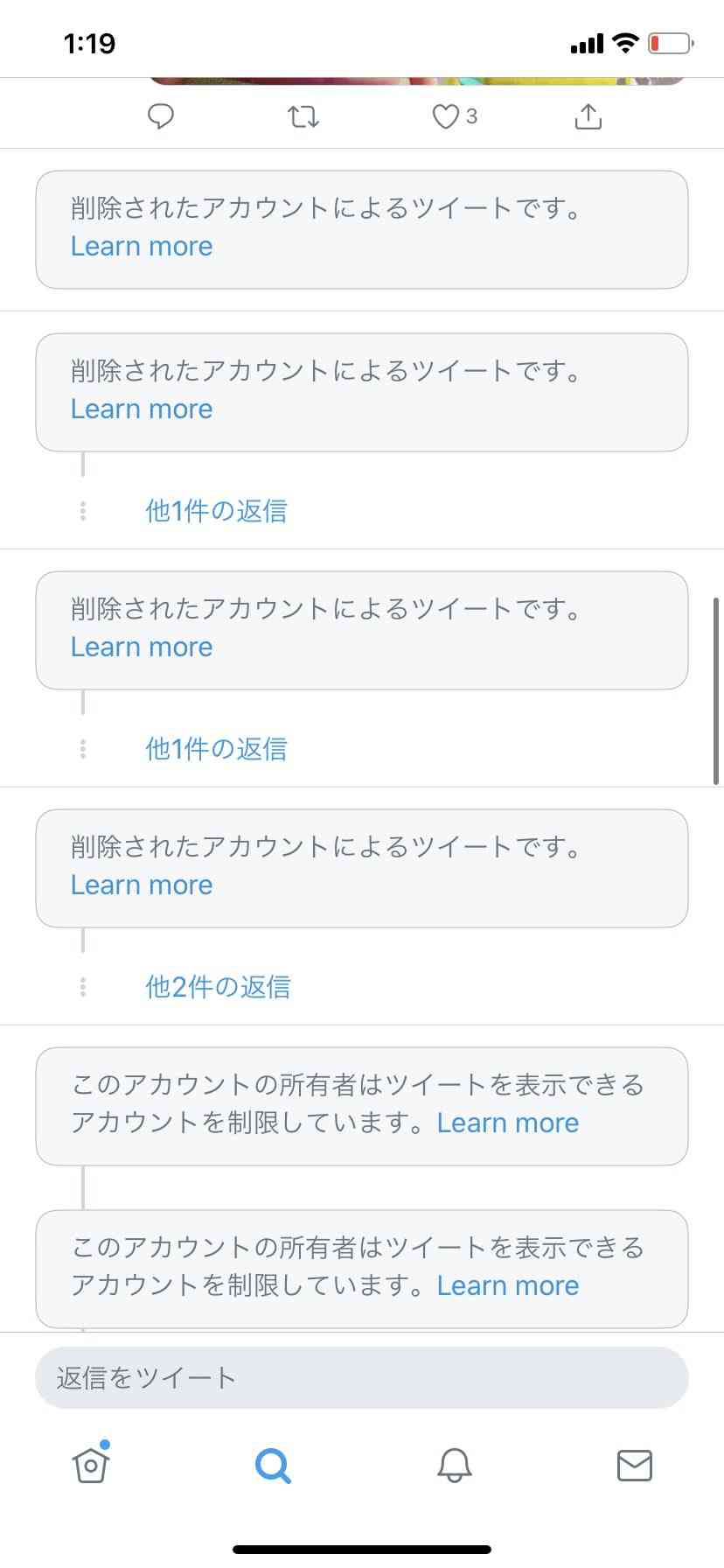Like the tweet with 3 likes
The height and width of the screenshot is (1568, 724).
pyautogui.click(x=446, y=116)
